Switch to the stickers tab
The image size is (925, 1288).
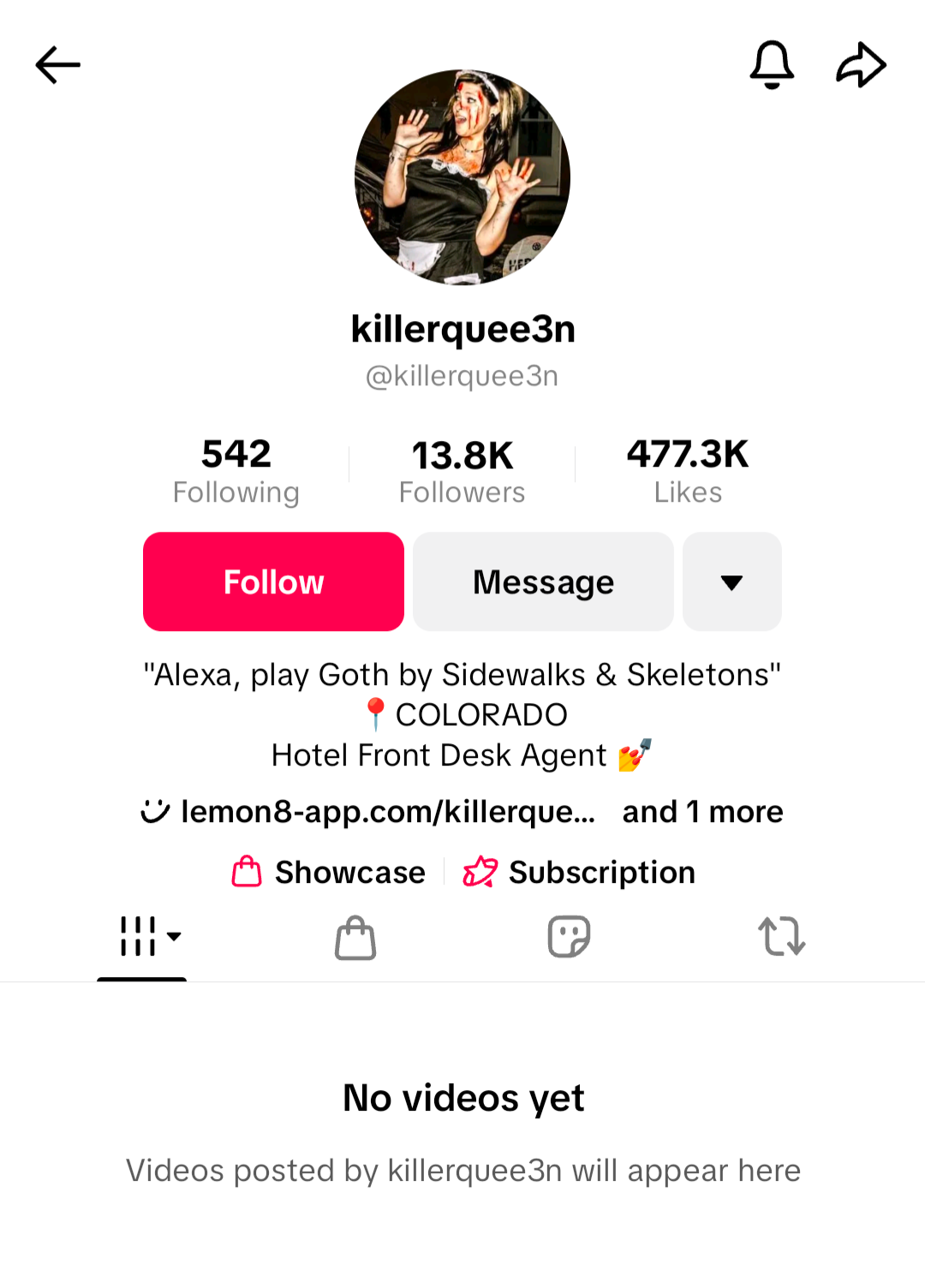click(569, 937)
